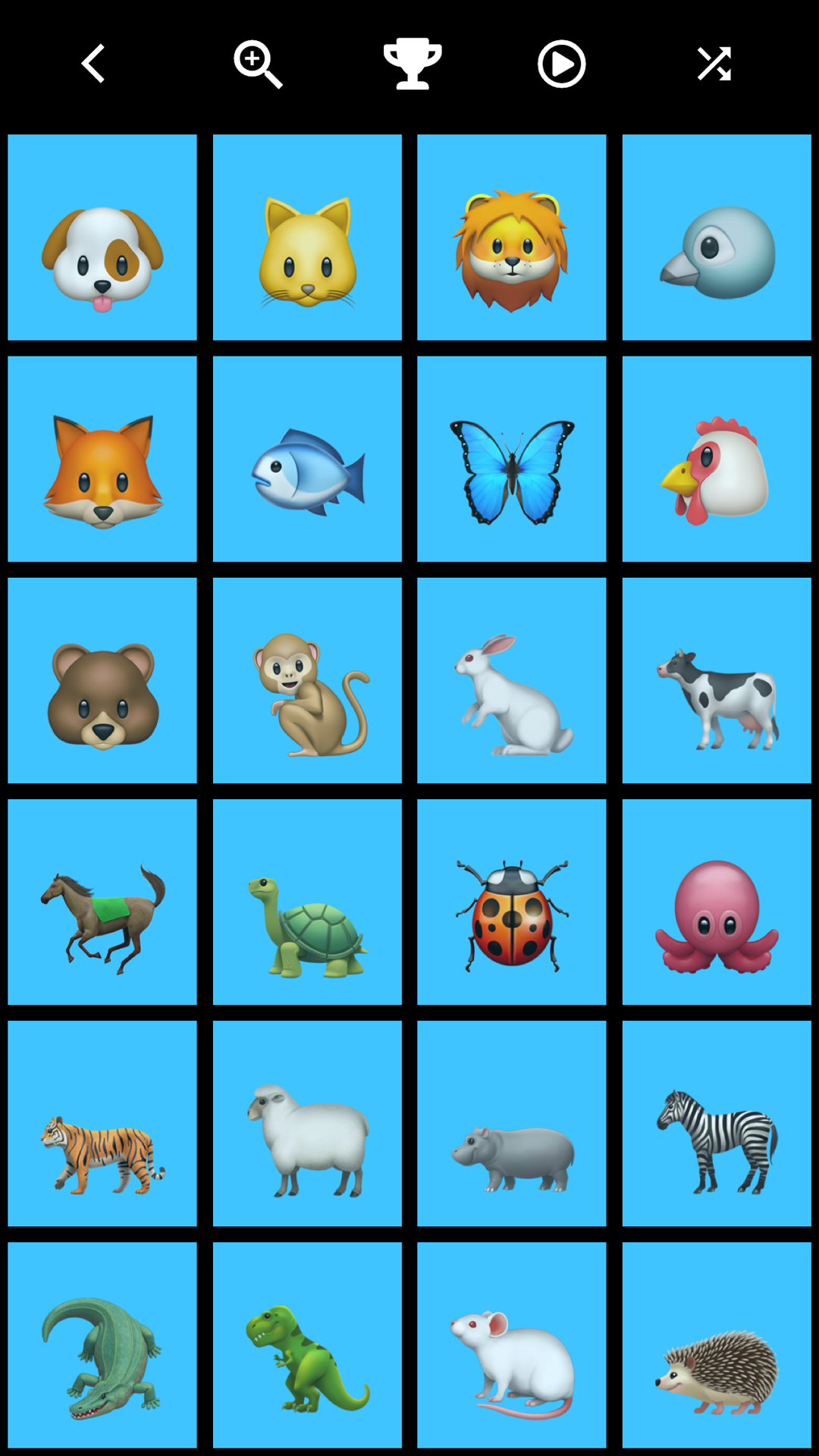The height and width of the screenshot is (1456, 819).
Task: Pick the blue butterfly tile
Action: click(x=512, y=459)
